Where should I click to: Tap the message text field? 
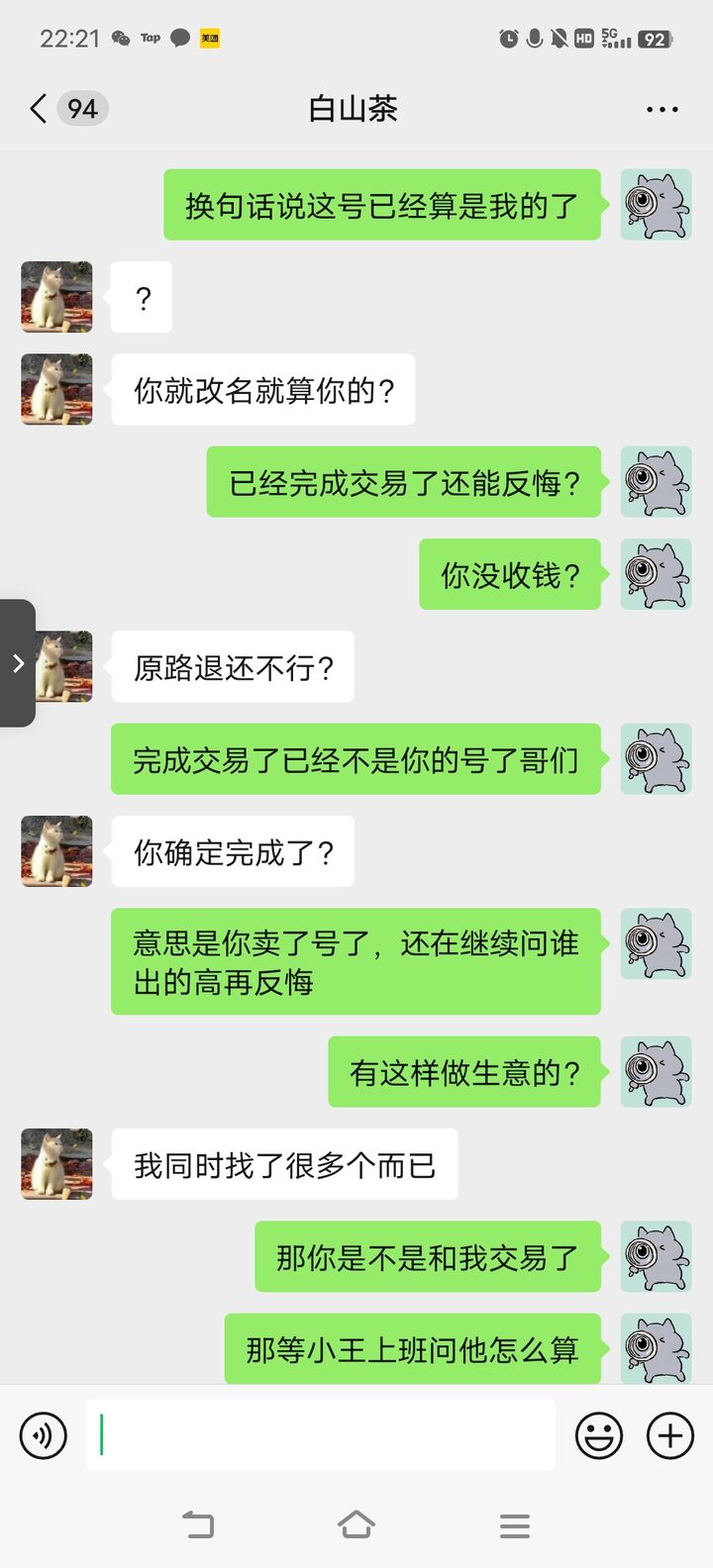coord(321,1435)
